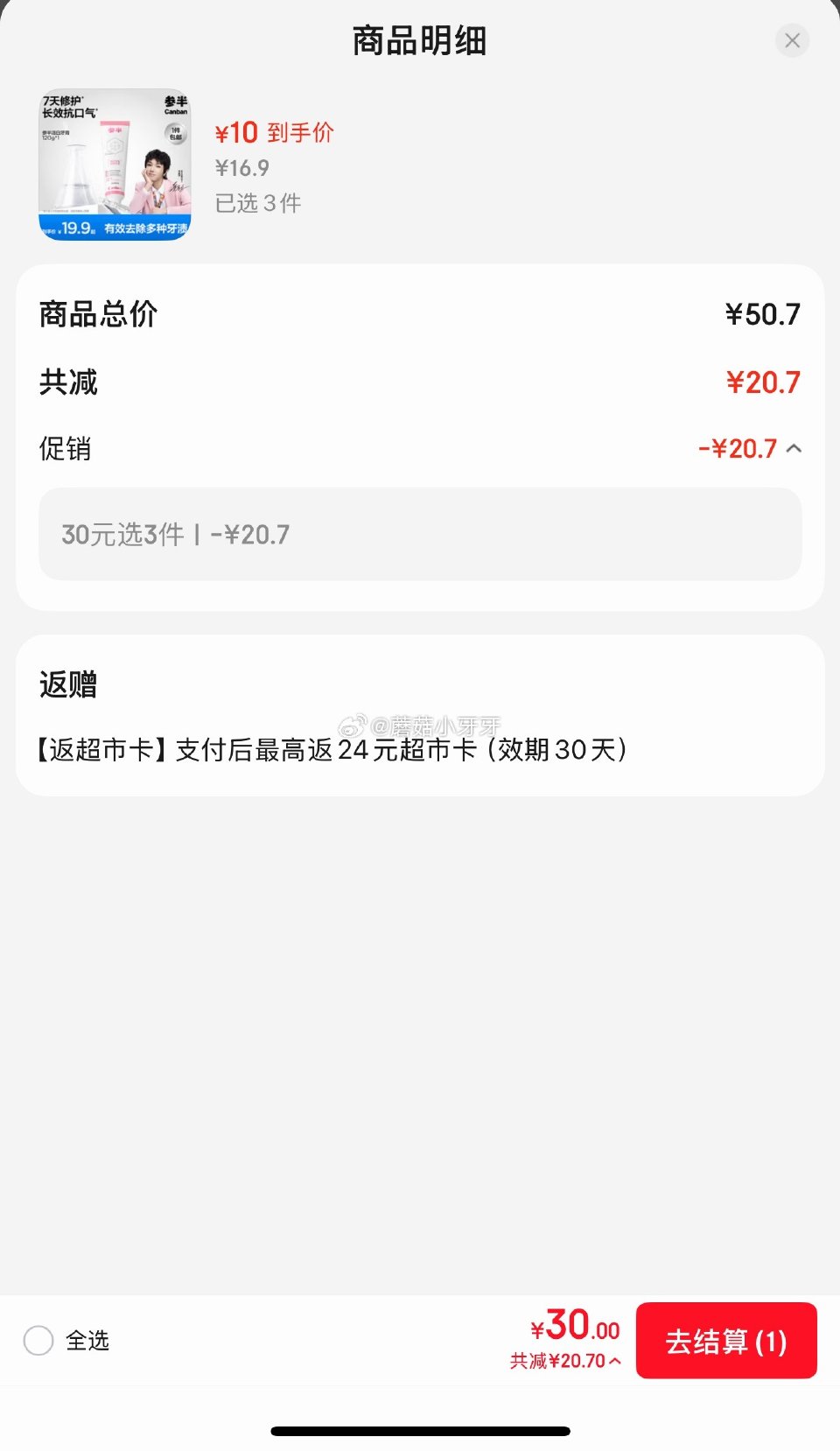
Task: 收起促销明细的向上箭头
Action: 794,448
